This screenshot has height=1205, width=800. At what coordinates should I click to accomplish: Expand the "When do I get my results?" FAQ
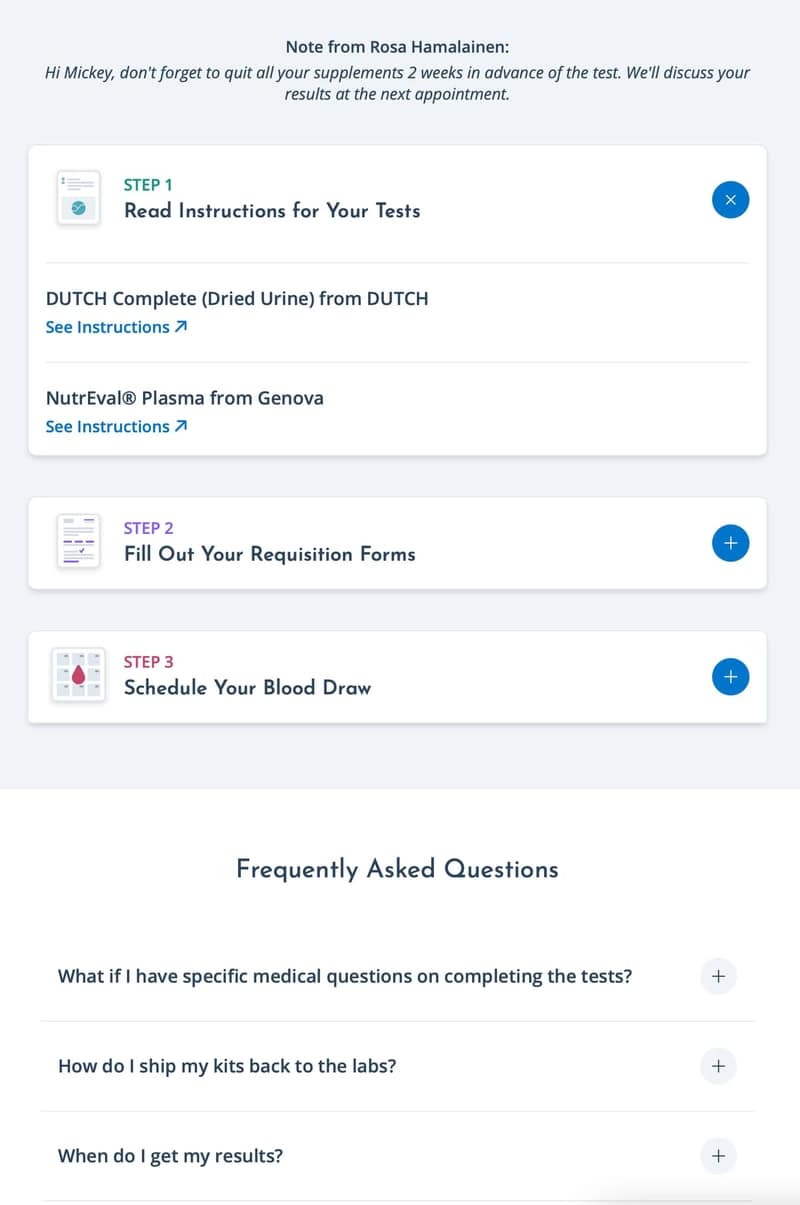coord(717,1156)
